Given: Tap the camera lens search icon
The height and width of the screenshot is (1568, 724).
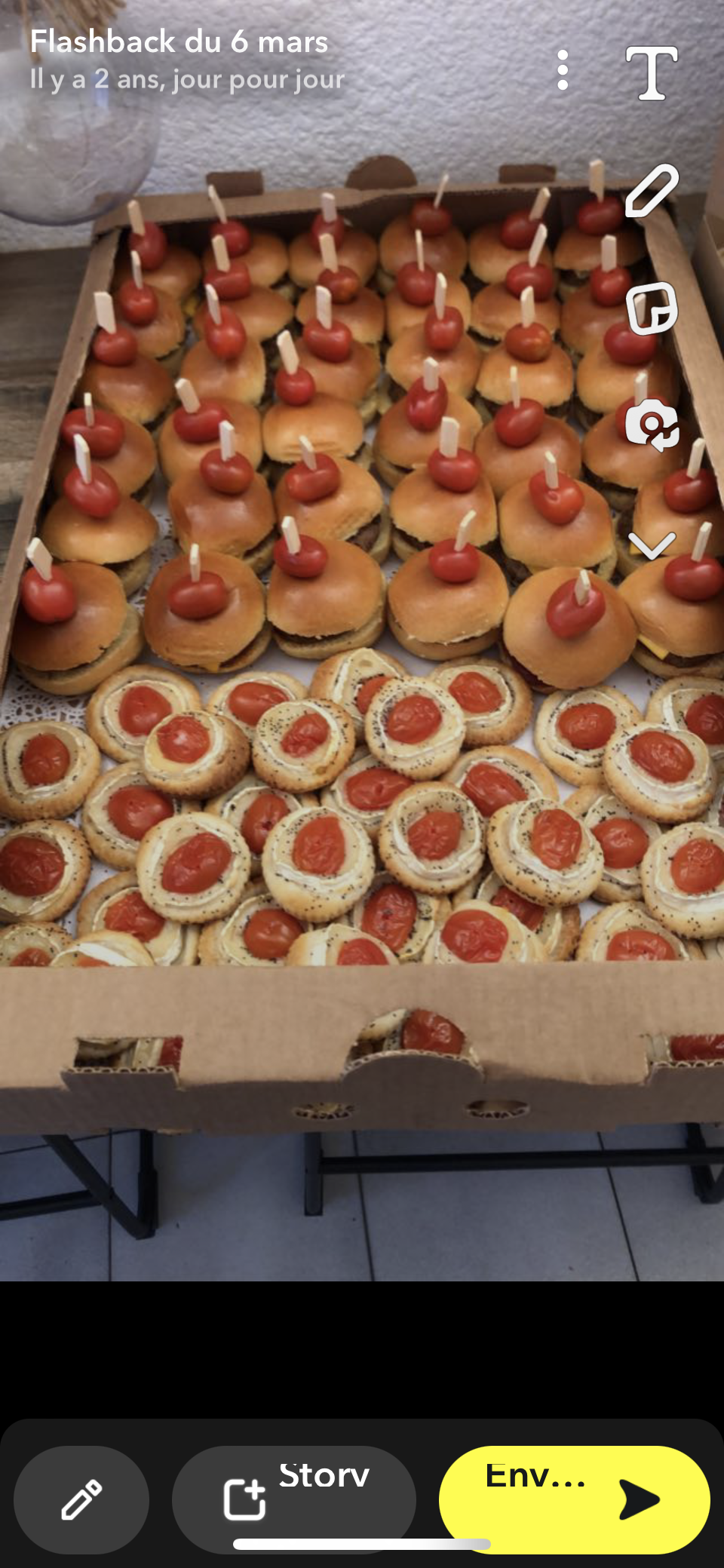Looking at the screenshot, I should pos(652,425).
